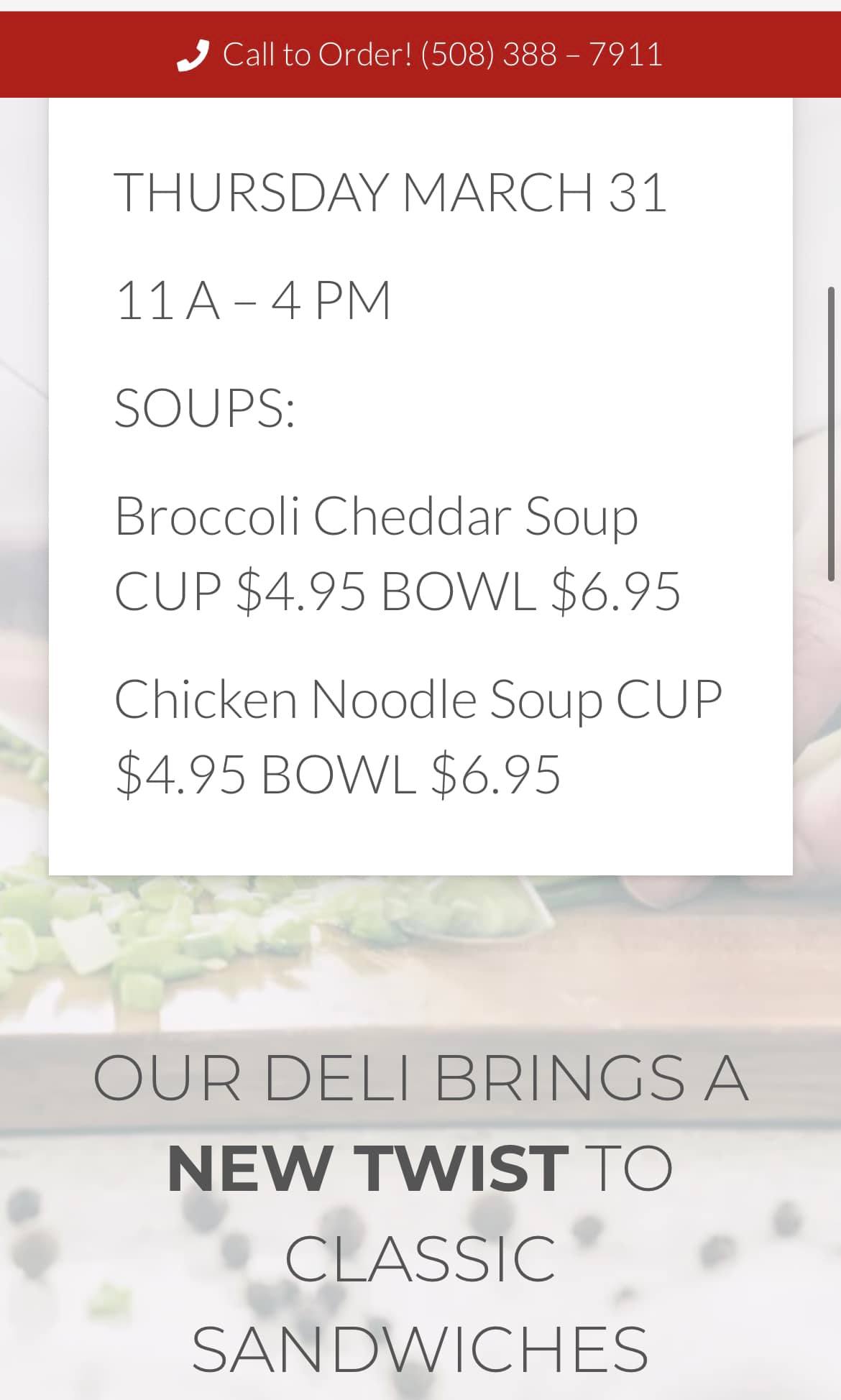Tap the Call to Order phone number
This screenshot has width=841, height=1400.
(541, 55)
